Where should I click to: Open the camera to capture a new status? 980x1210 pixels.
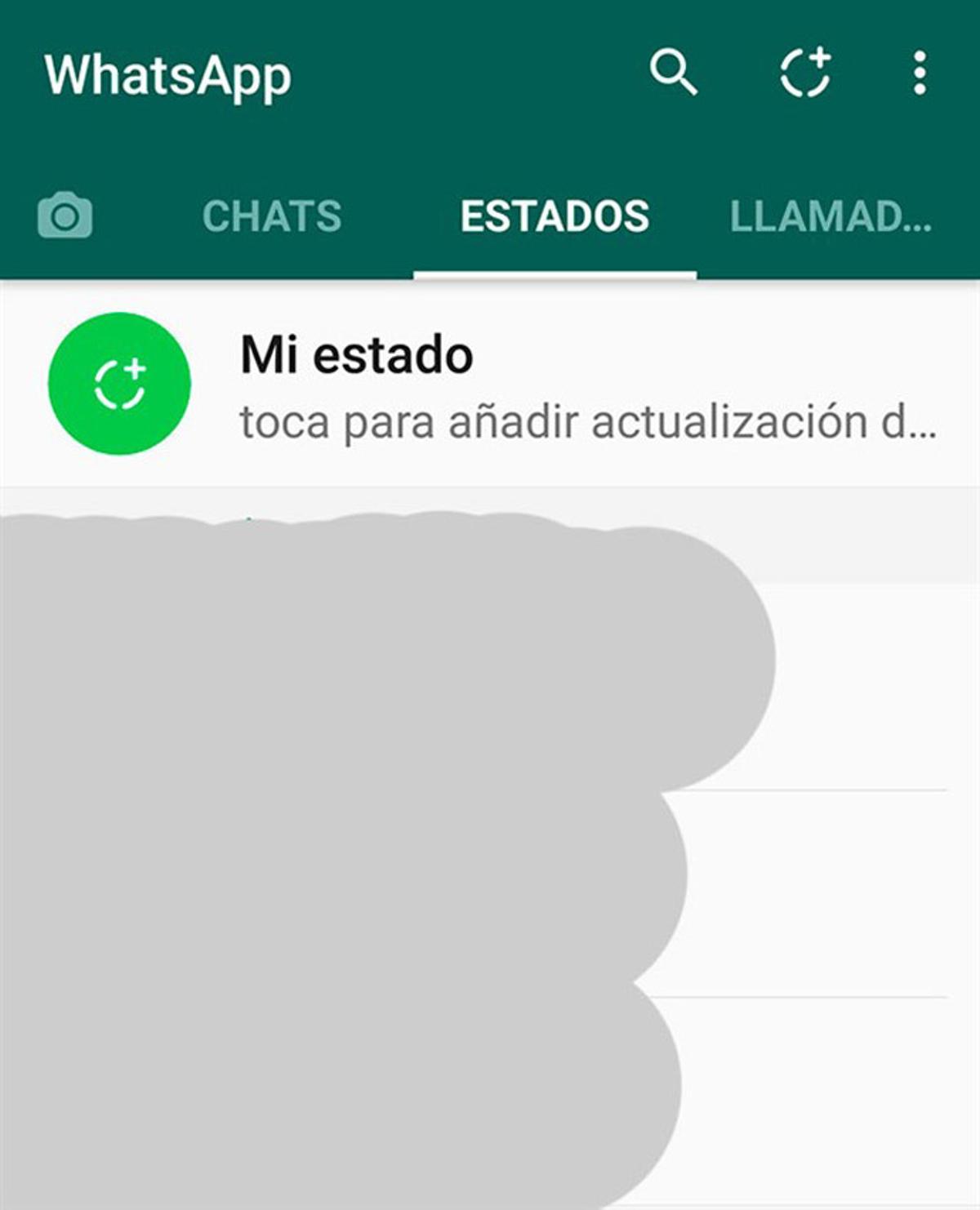65,215
